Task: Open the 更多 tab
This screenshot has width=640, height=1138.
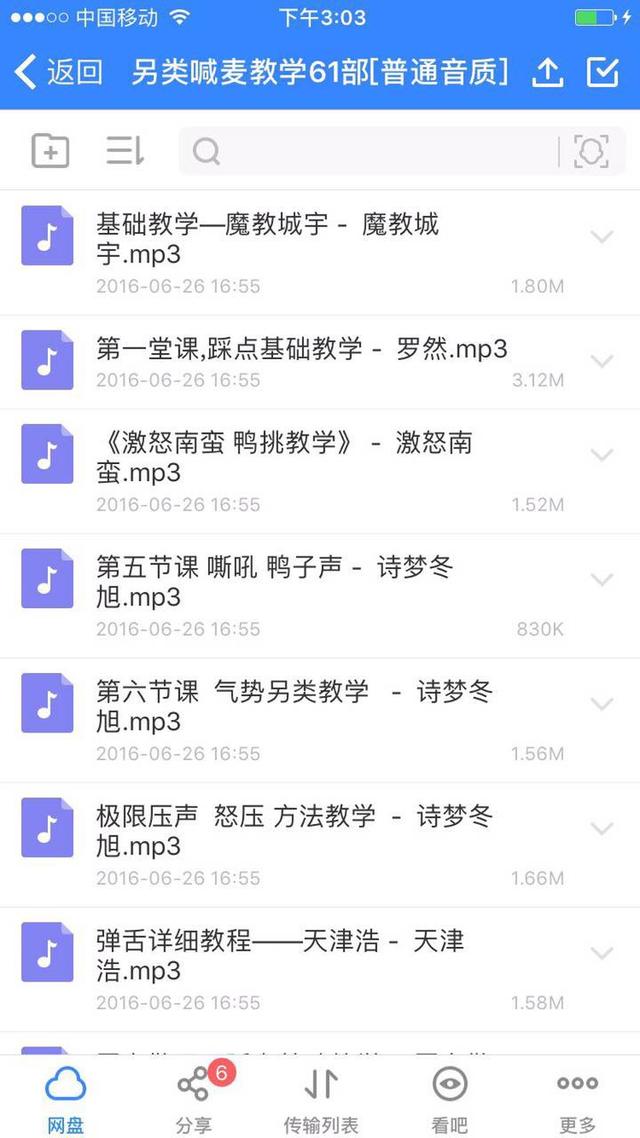Action: (x=578, y=1097)
